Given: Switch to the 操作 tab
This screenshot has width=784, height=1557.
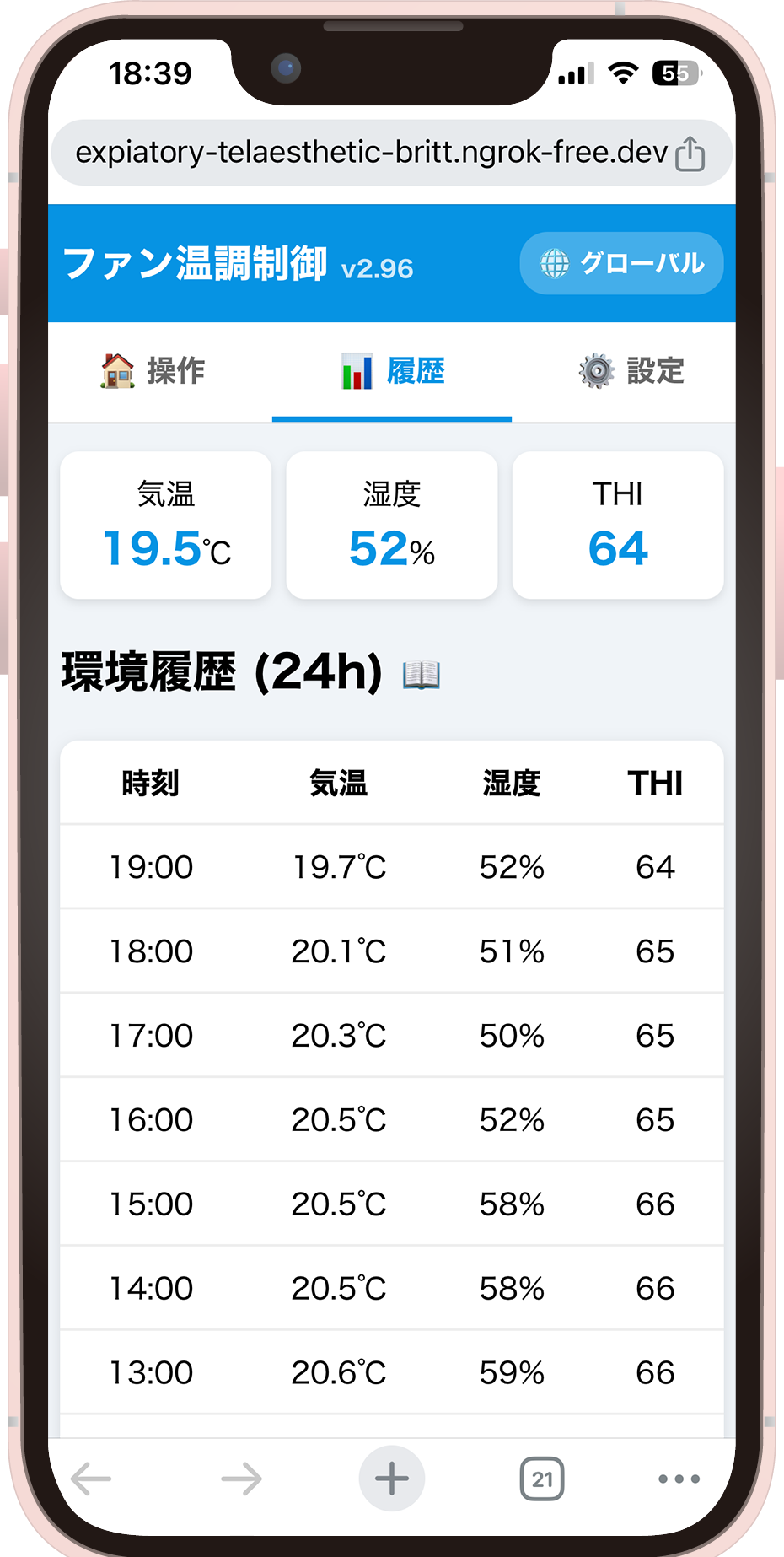Looking at the screenshot, I should [153, 371].
